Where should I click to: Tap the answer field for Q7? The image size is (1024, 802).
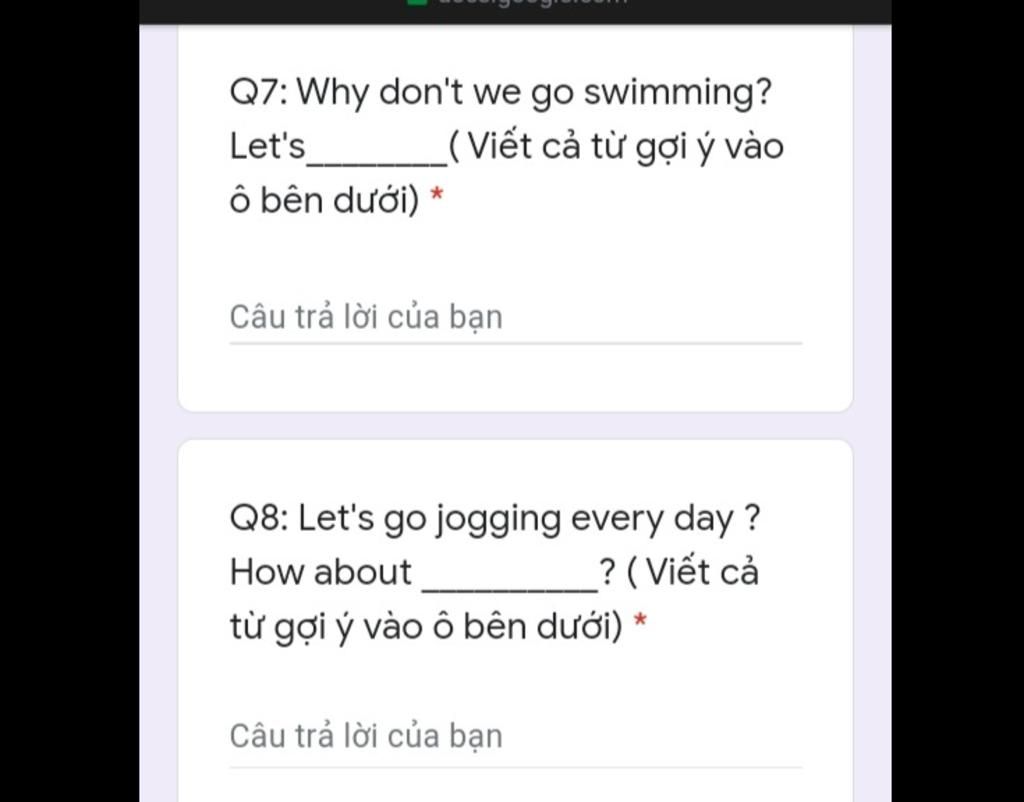(x=514, y=318)
